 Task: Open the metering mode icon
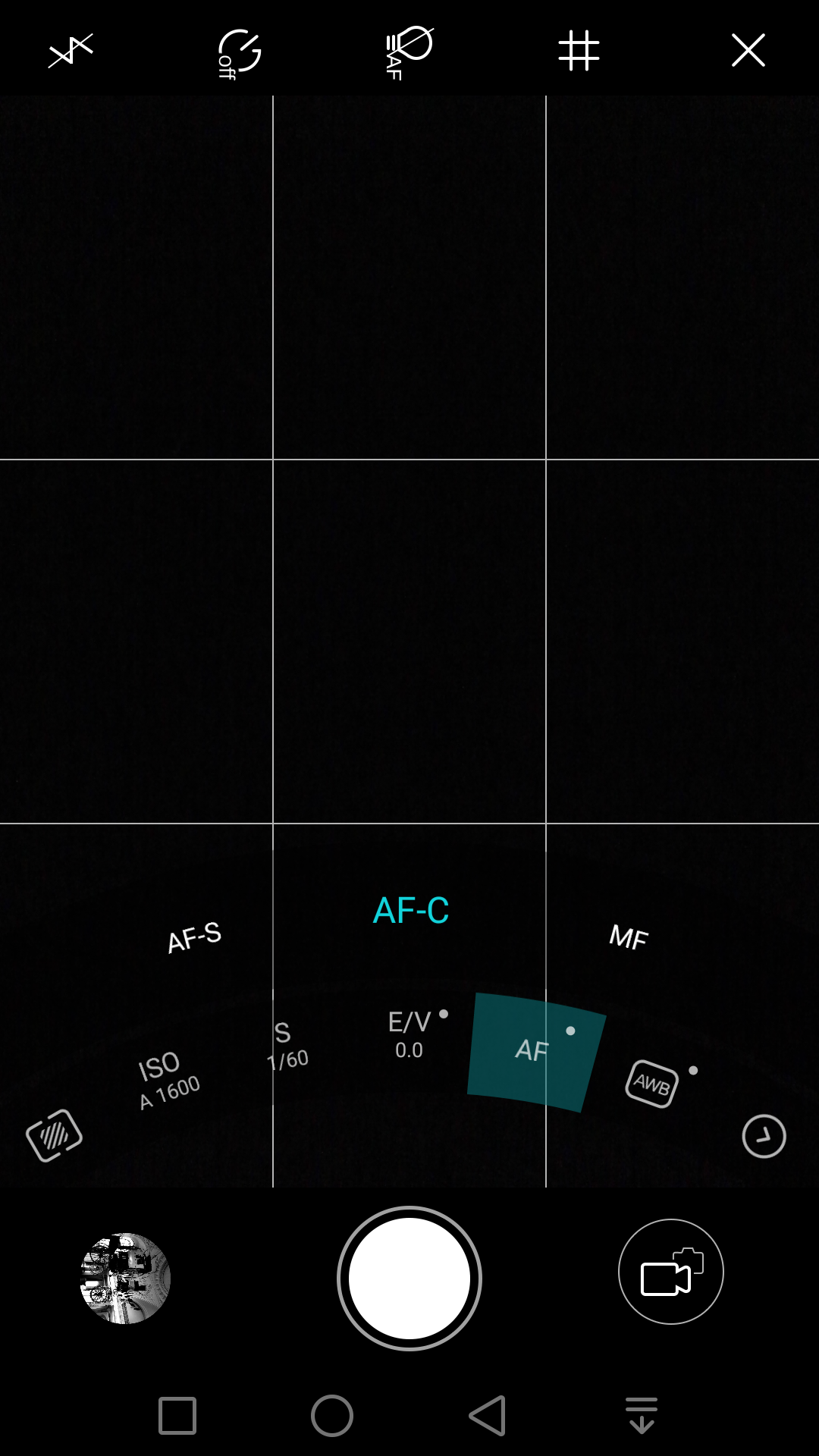[54, 1135]
